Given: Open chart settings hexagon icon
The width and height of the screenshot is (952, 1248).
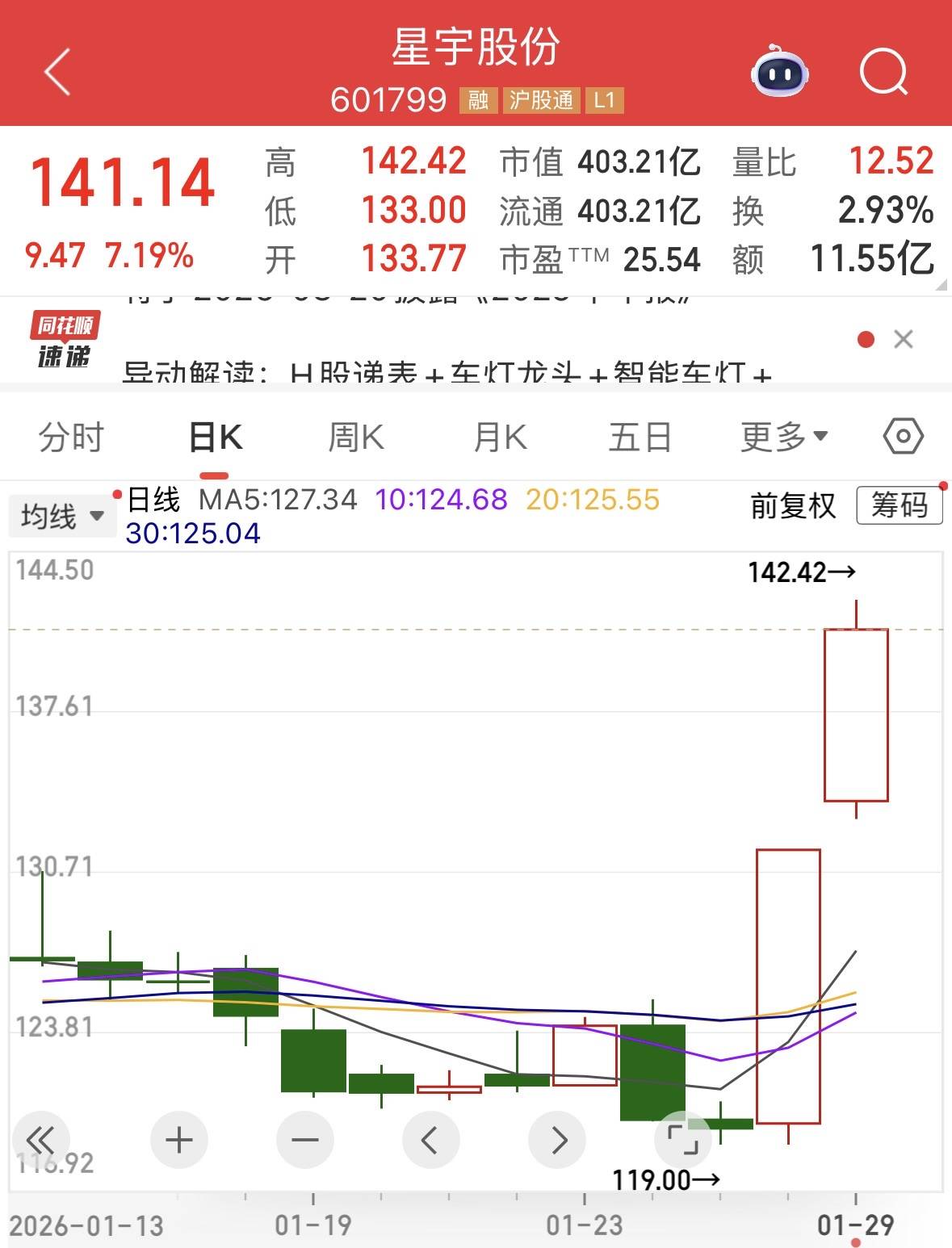Looking at the screenshot, I should pos(903,438).
